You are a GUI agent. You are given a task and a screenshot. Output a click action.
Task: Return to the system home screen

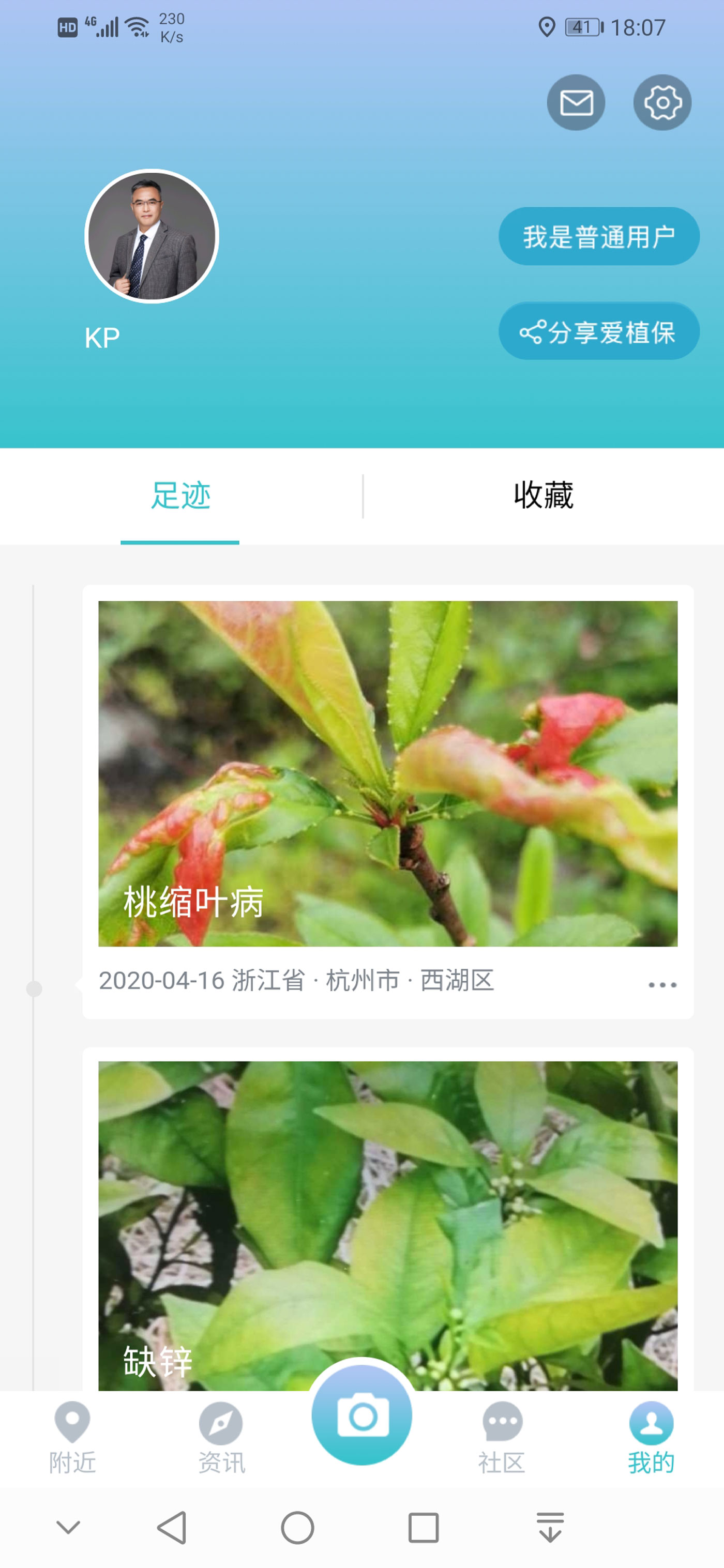pyautogui.click(x=298, y=1527)
